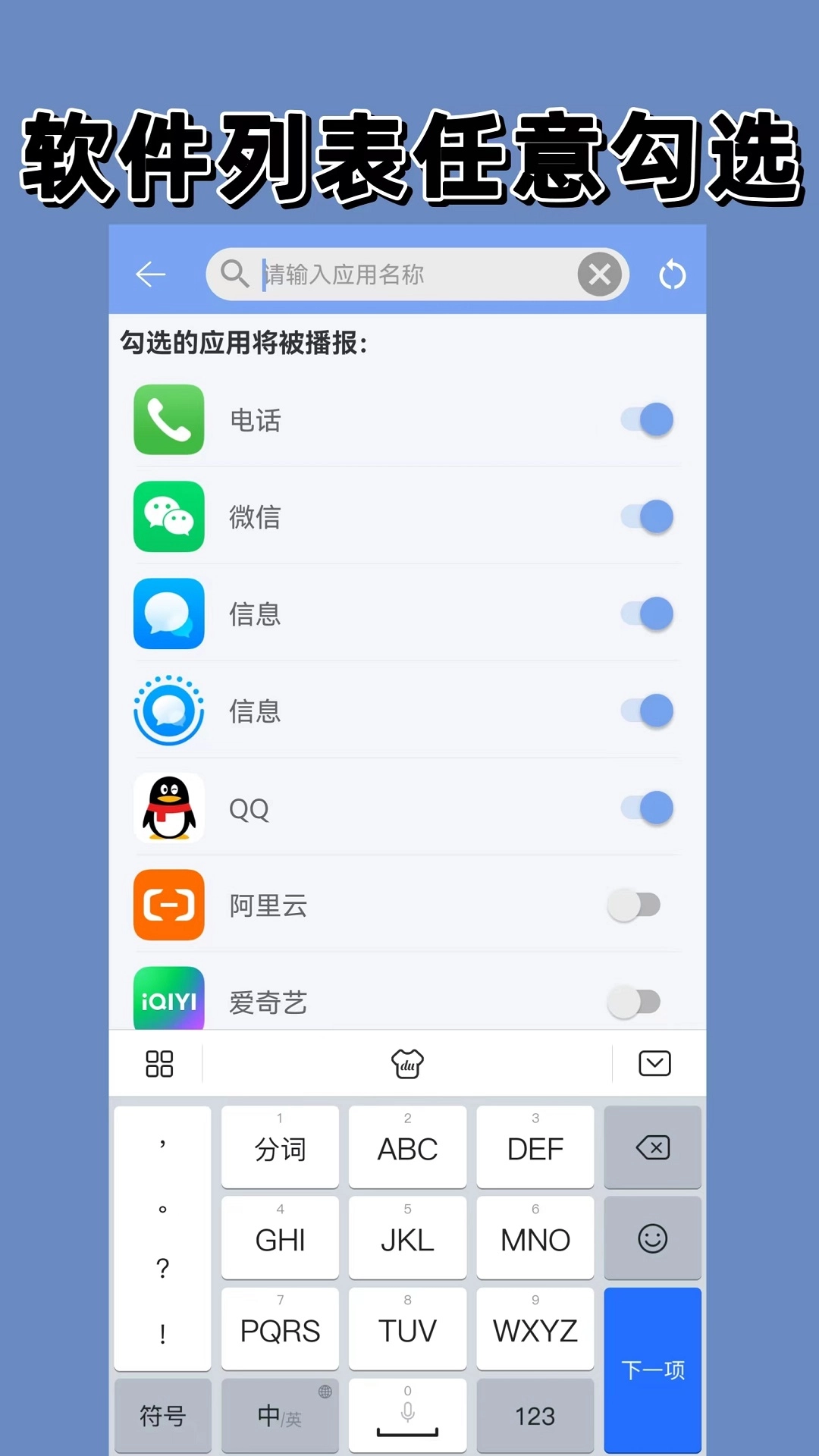Screen dimensions: 819x1456
Task: Switch input language with the 中/英 key
Action: pos(279,1415)
